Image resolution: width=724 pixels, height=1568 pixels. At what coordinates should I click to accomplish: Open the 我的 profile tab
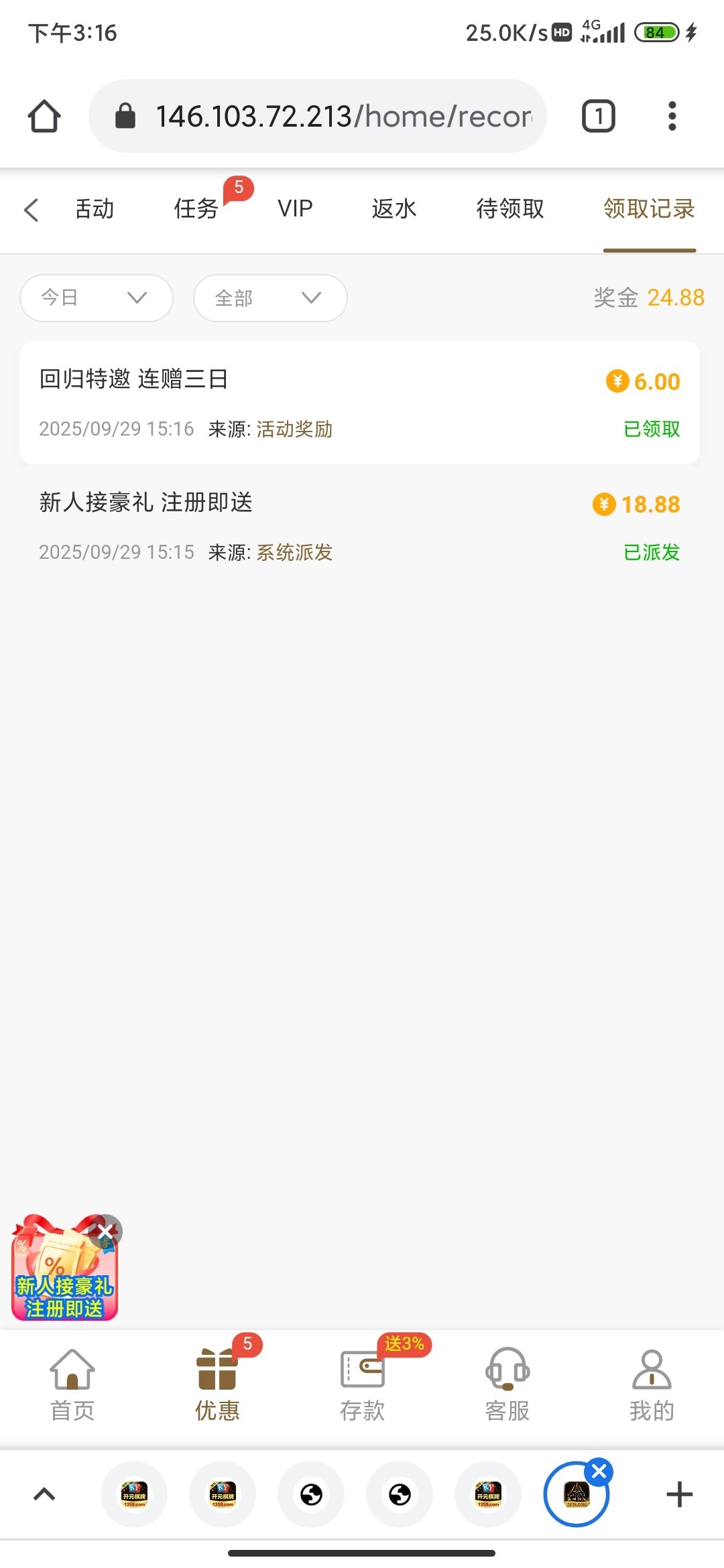click(651, 1384)
